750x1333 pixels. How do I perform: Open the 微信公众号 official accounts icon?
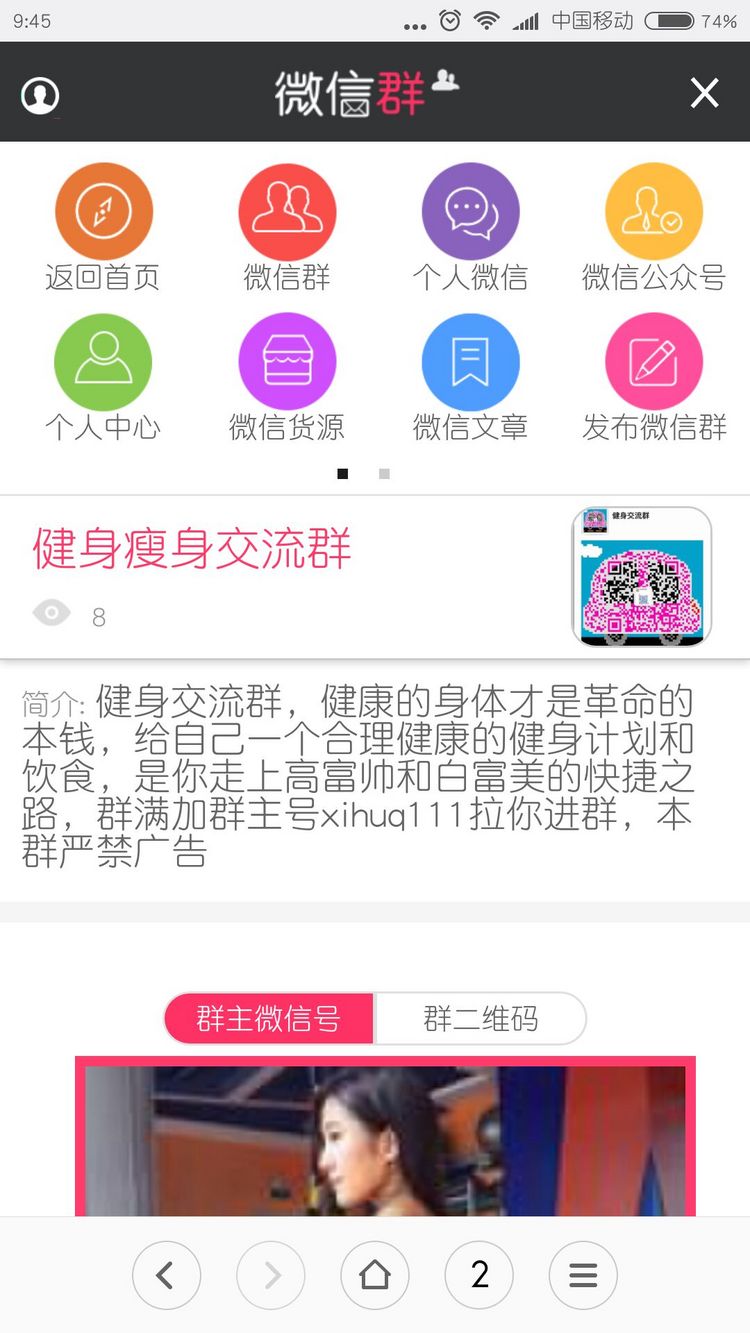(x=654, y=212)
